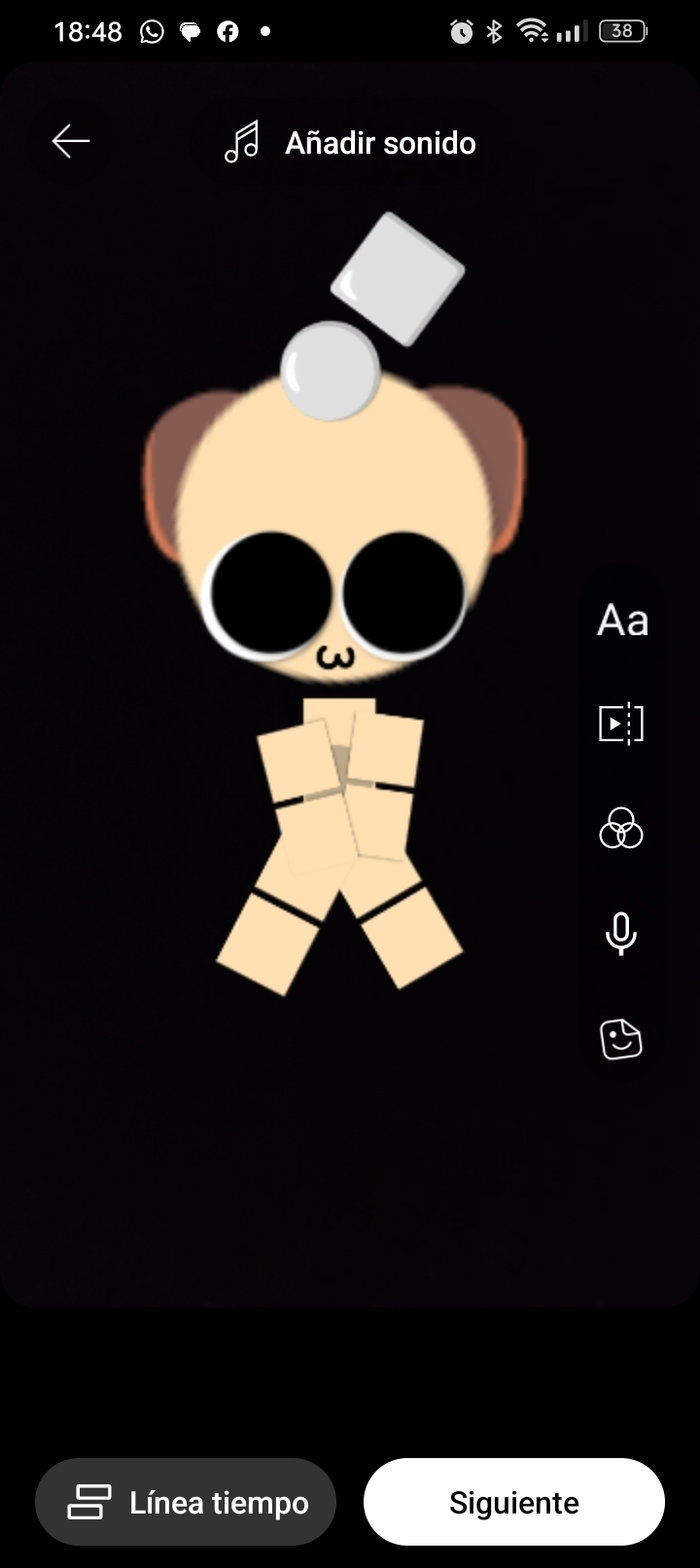Record a voiceover with the microphone
700x1568 pixels.
click(621, 934)
